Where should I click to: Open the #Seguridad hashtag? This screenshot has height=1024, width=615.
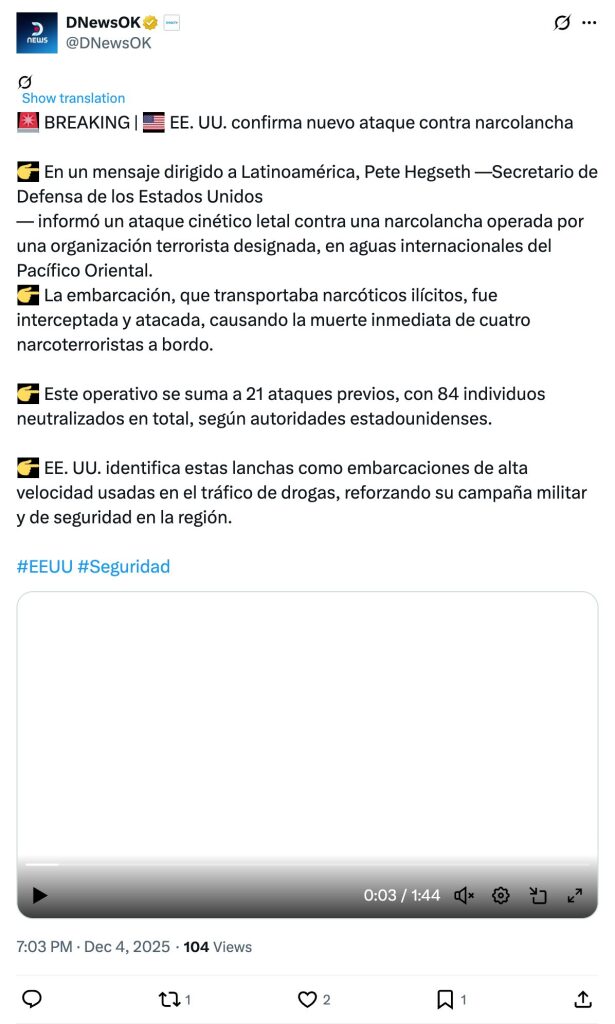click(123, 566)
